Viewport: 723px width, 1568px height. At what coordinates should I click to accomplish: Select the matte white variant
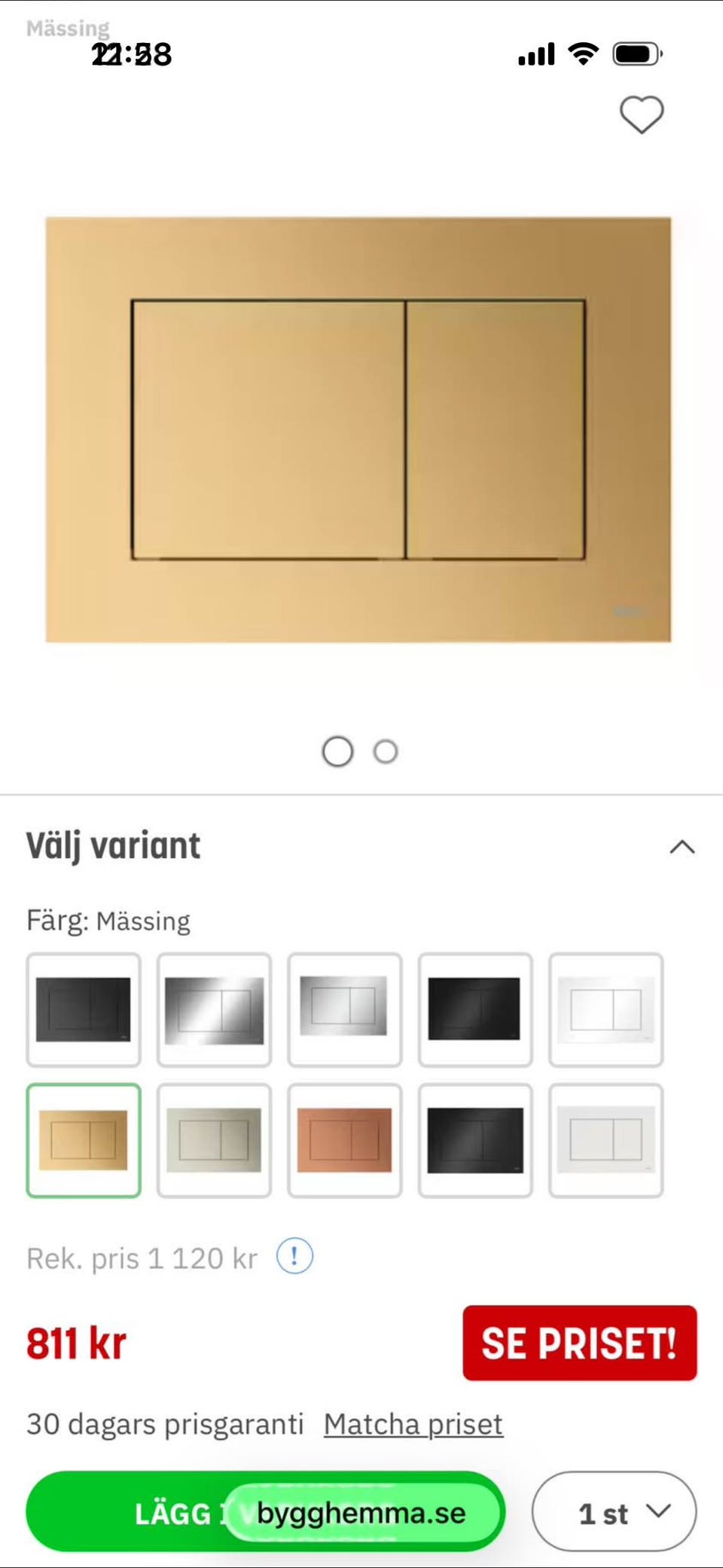(606, 1140)
